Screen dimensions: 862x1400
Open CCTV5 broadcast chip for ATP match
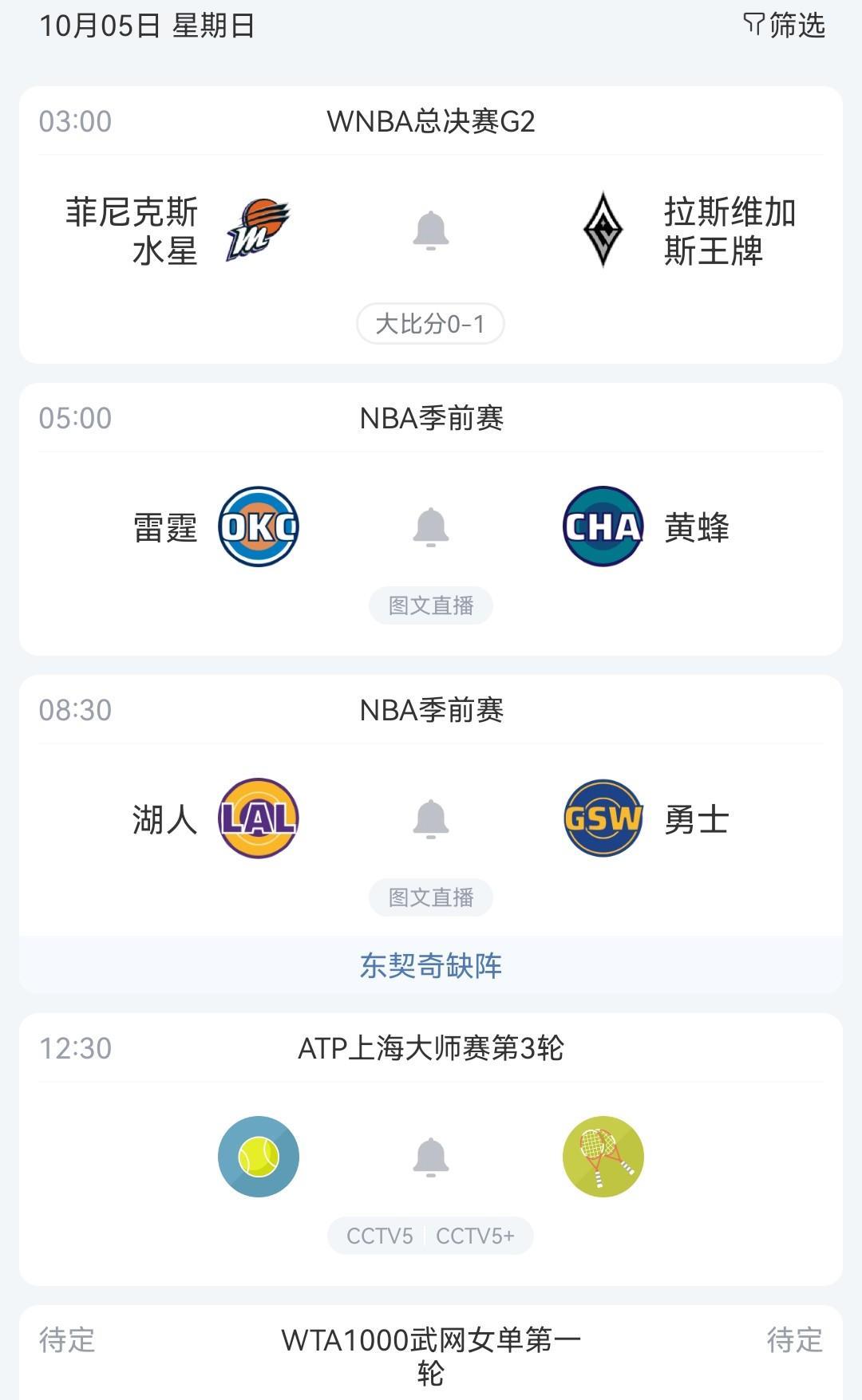(380, 1236)
